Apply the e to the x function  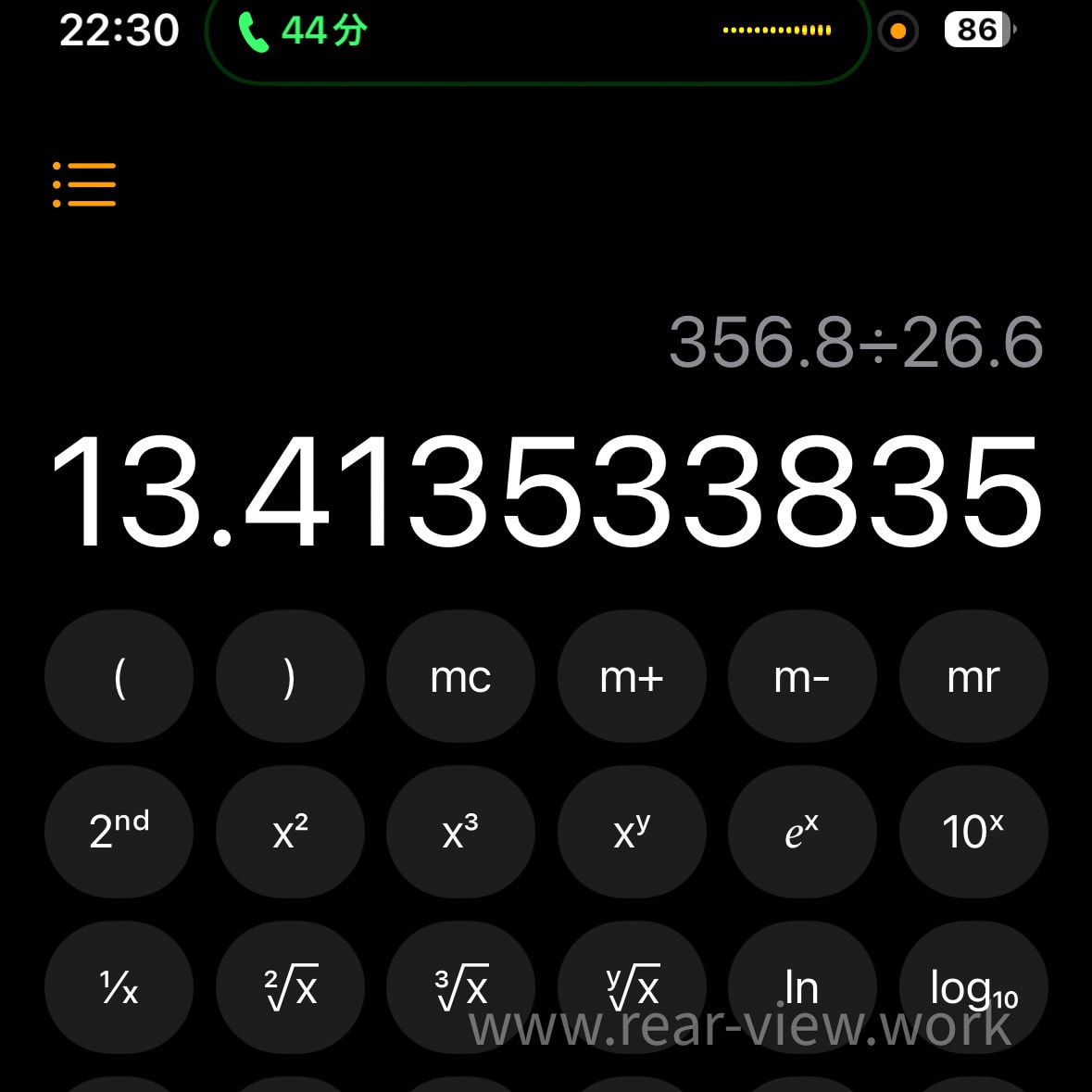coord(802,831)
